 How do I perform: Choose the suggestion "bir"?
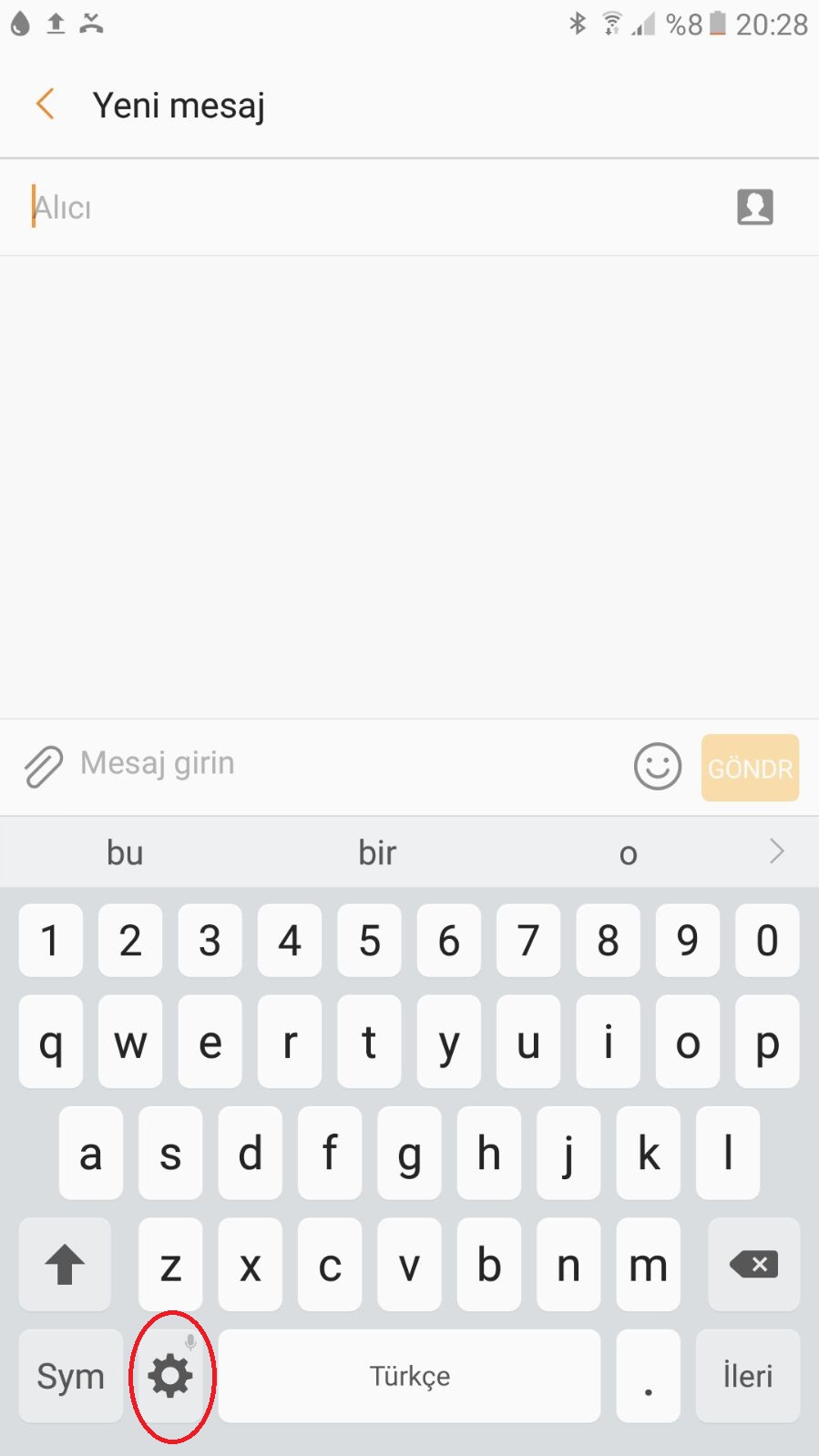(x=377, y=853)
